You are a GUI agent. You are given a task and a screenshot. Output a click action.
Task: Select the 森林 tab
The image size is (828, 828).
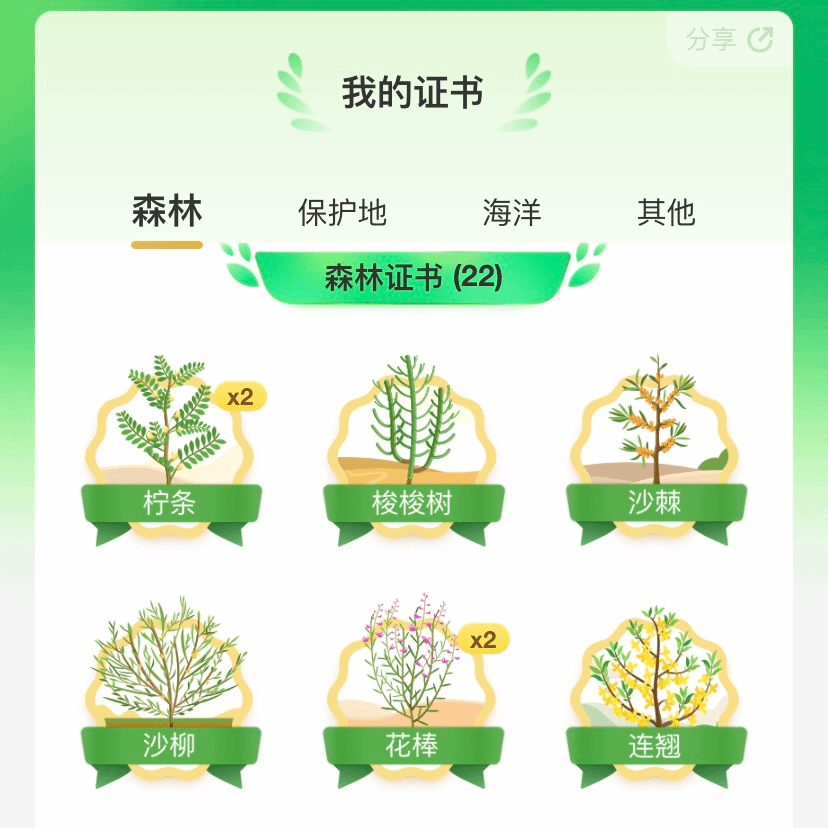click(167, 212)
